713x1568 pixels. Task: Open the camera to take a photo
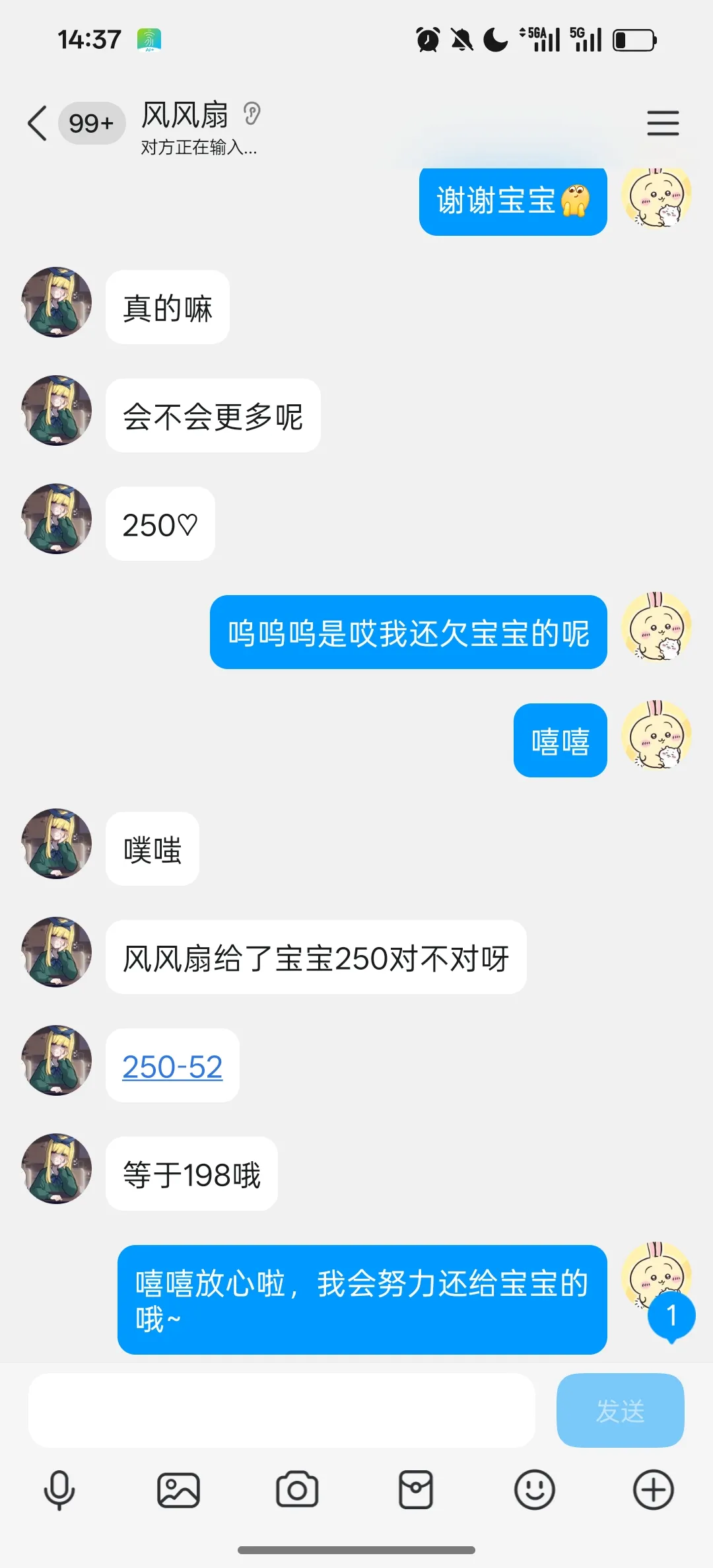pyautogui.click(x=297, y=1491)
